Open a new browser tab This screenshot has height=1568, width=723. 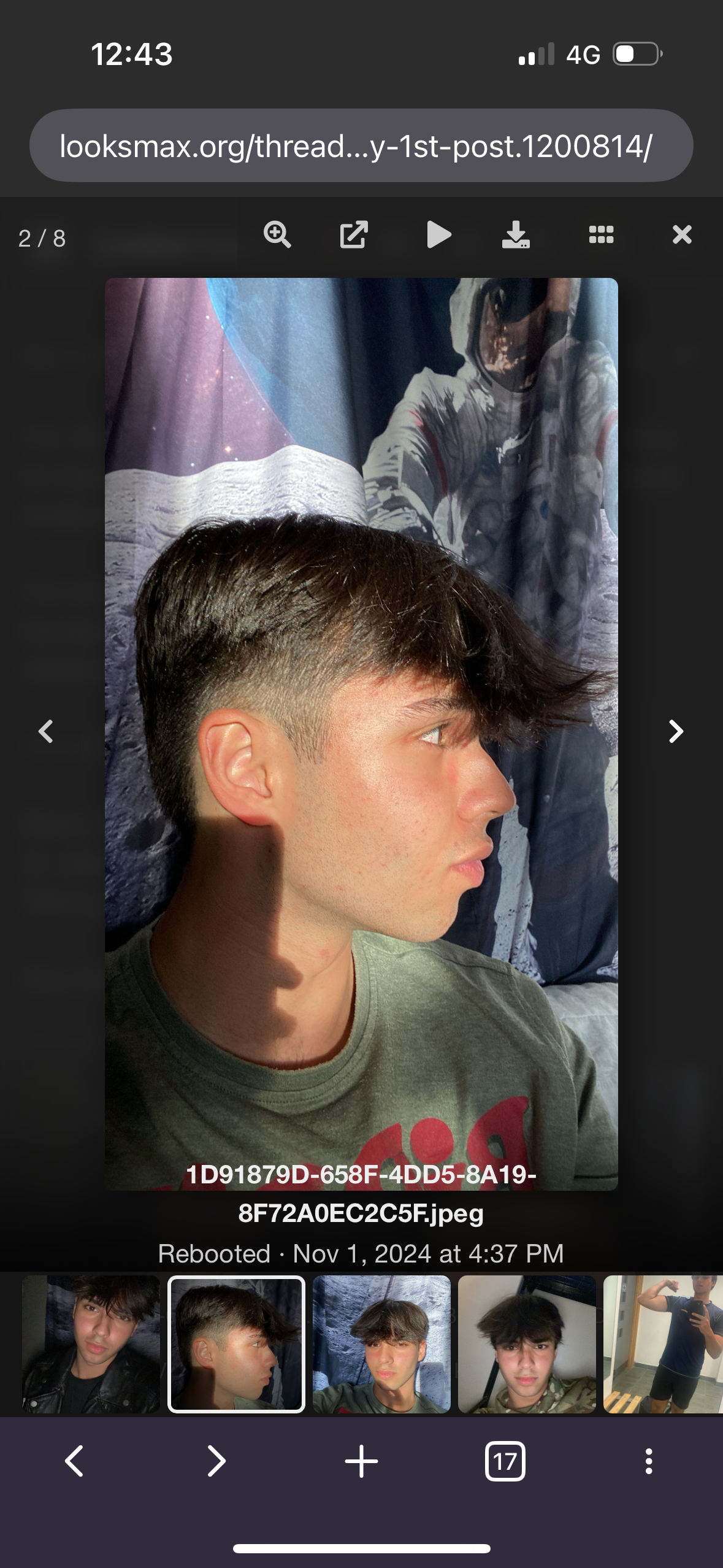click(x=361, y=1461)
